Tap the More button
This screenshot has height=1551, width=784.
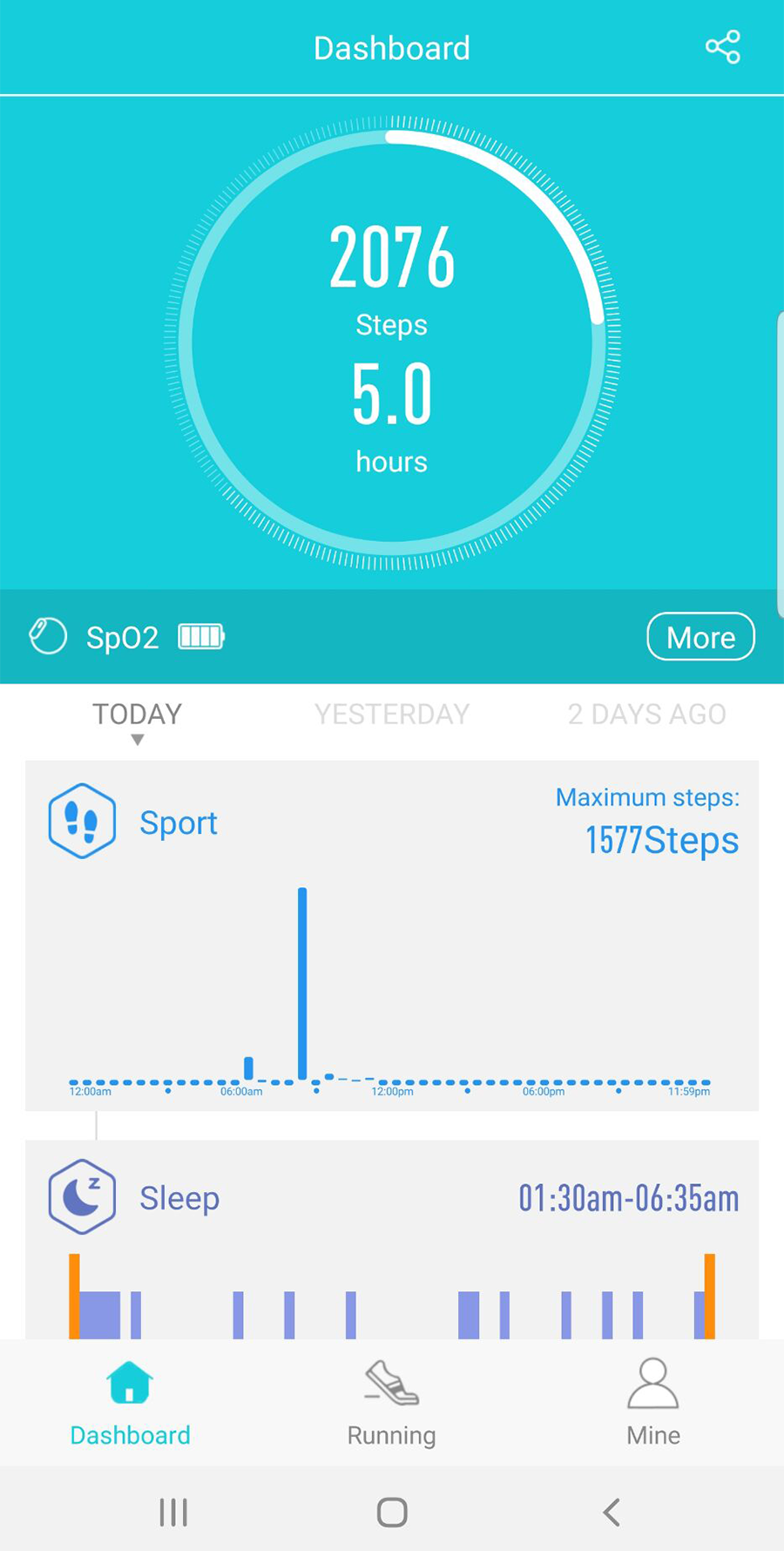coord(700,637)
